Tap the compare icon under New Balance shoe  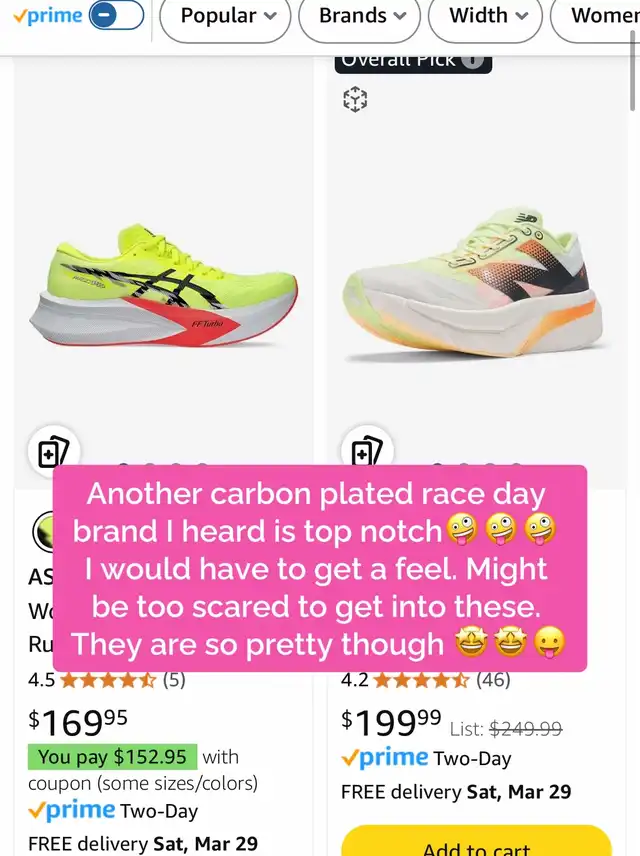[366, 454]
